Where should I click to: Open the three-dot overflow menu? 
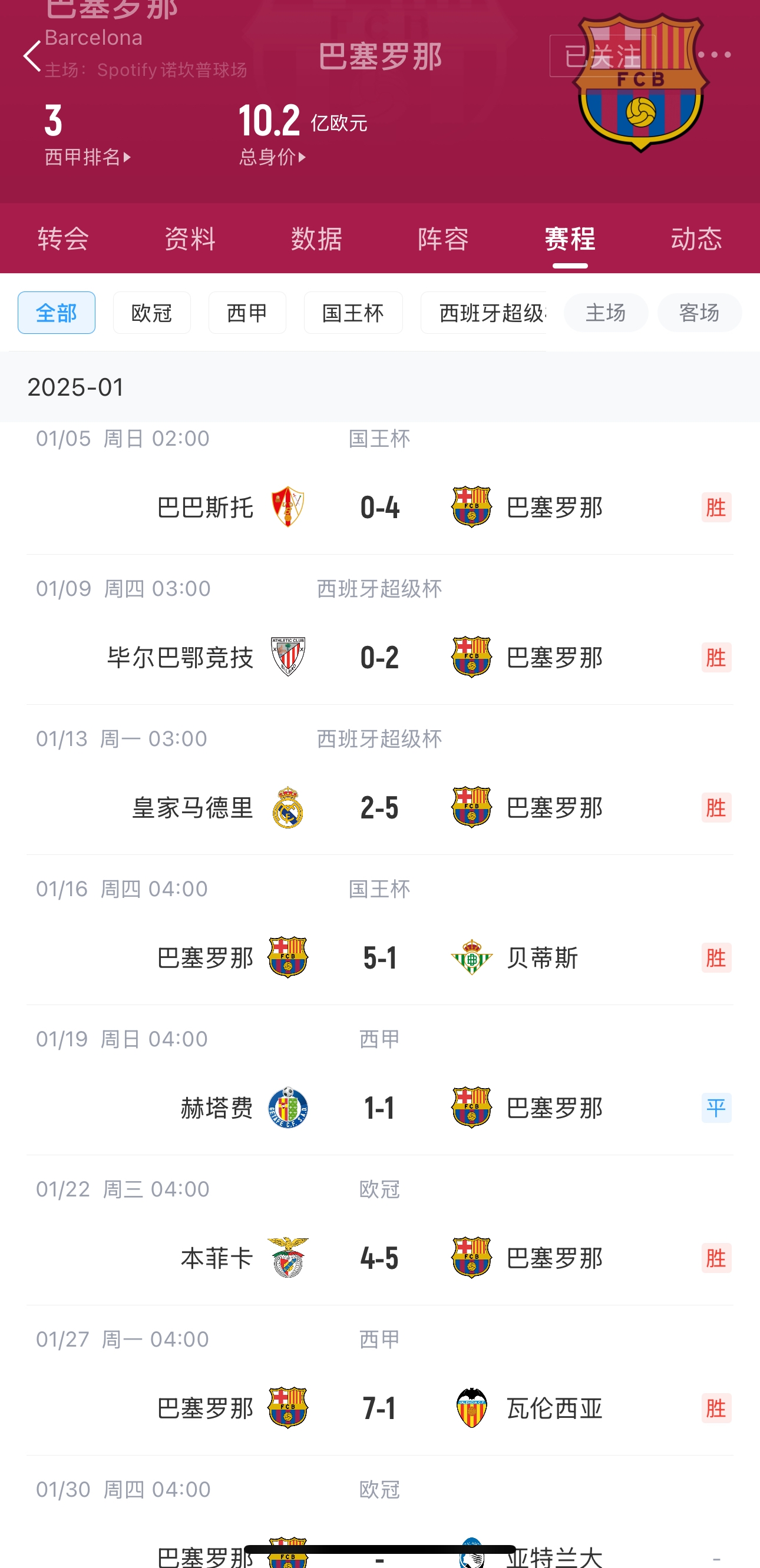(713, 55)
